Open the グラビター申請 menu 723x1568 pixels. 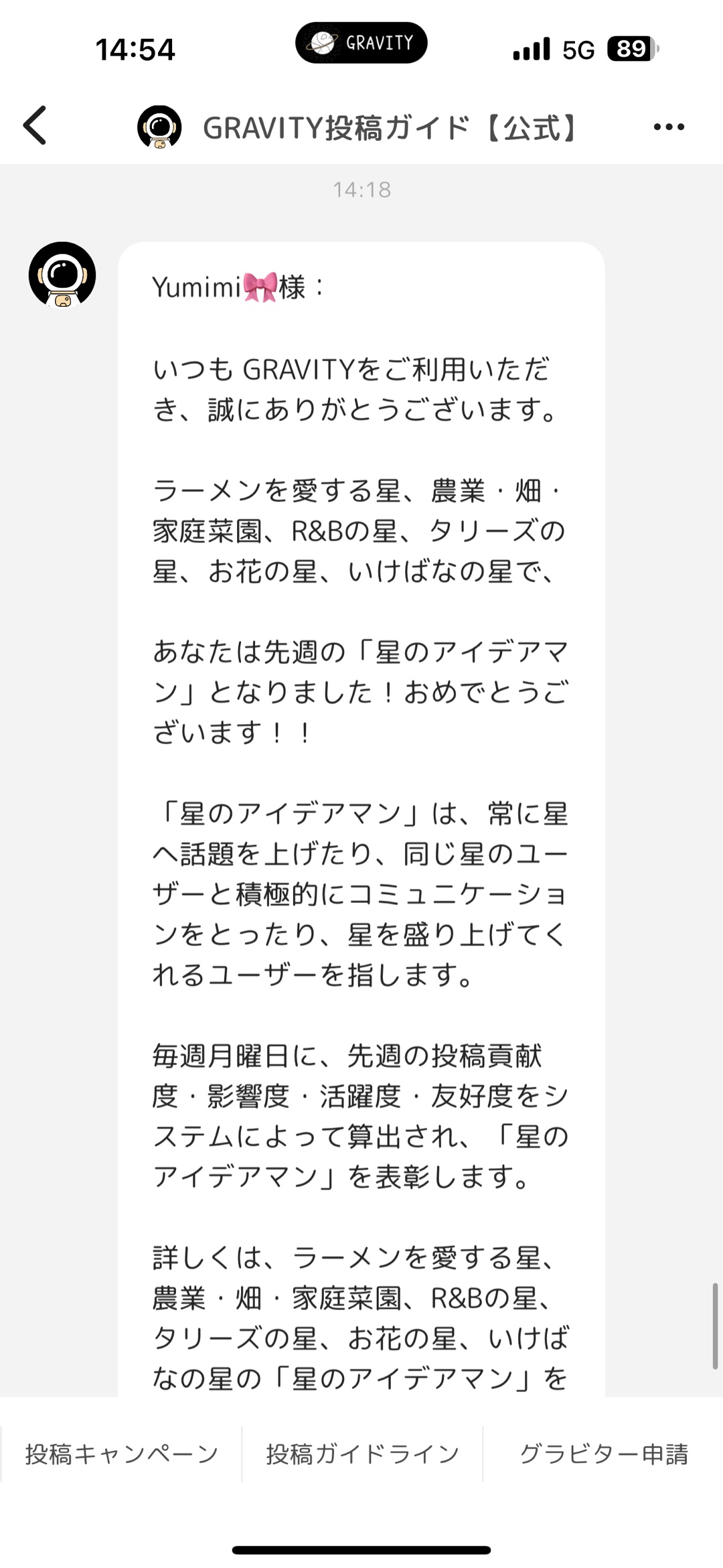tap(603, 1454)
